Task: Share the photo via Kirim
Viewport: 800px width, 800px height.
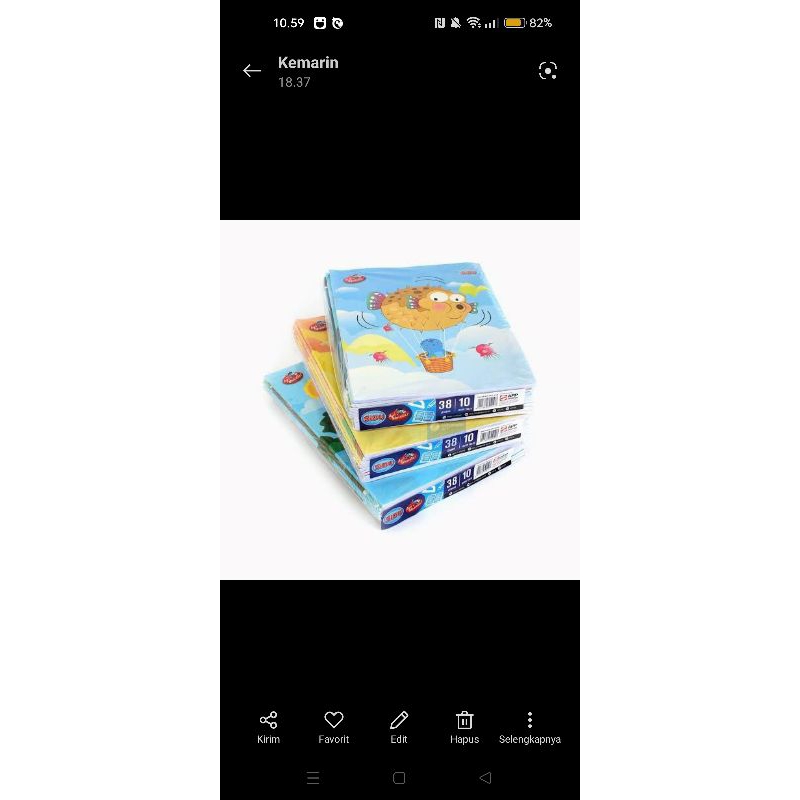Action: (268, 727)
